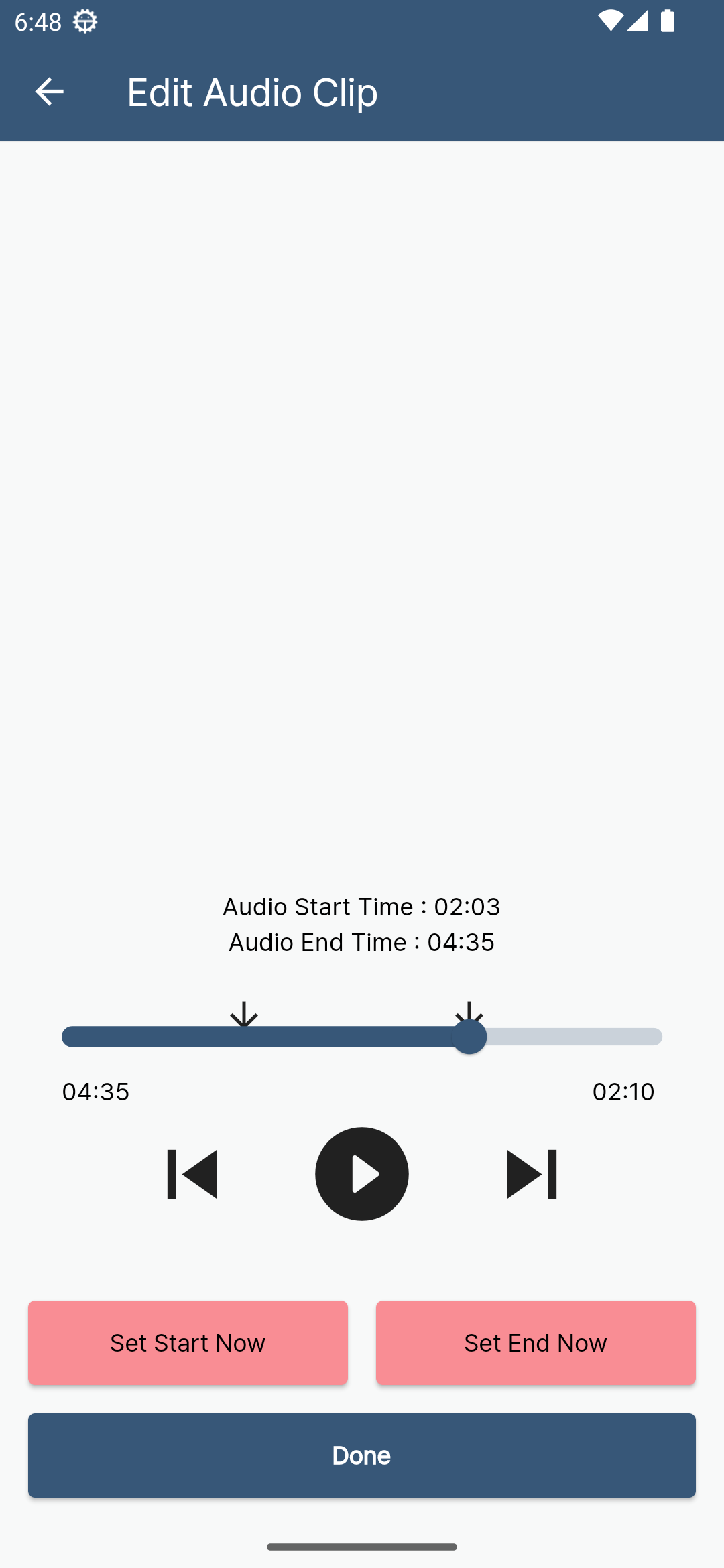Tap Set Start Now button
724x1568 pixels.
pos(188,1343)
